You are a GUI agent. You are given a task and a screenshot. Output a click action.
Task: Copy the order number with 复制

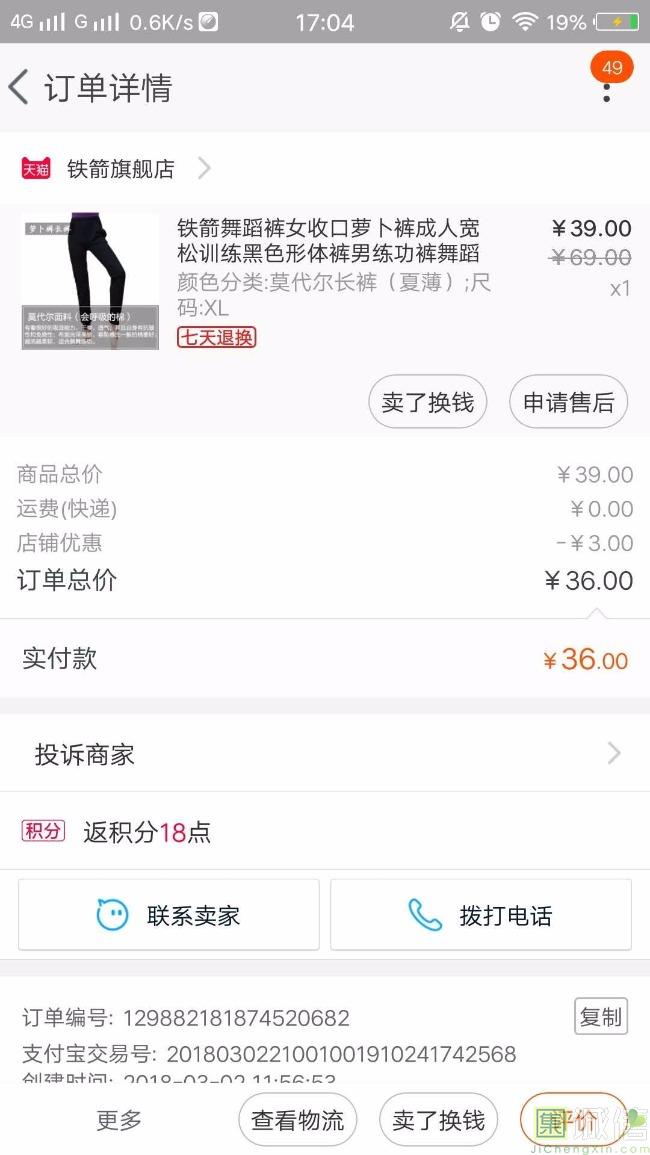pos(601,1017)
